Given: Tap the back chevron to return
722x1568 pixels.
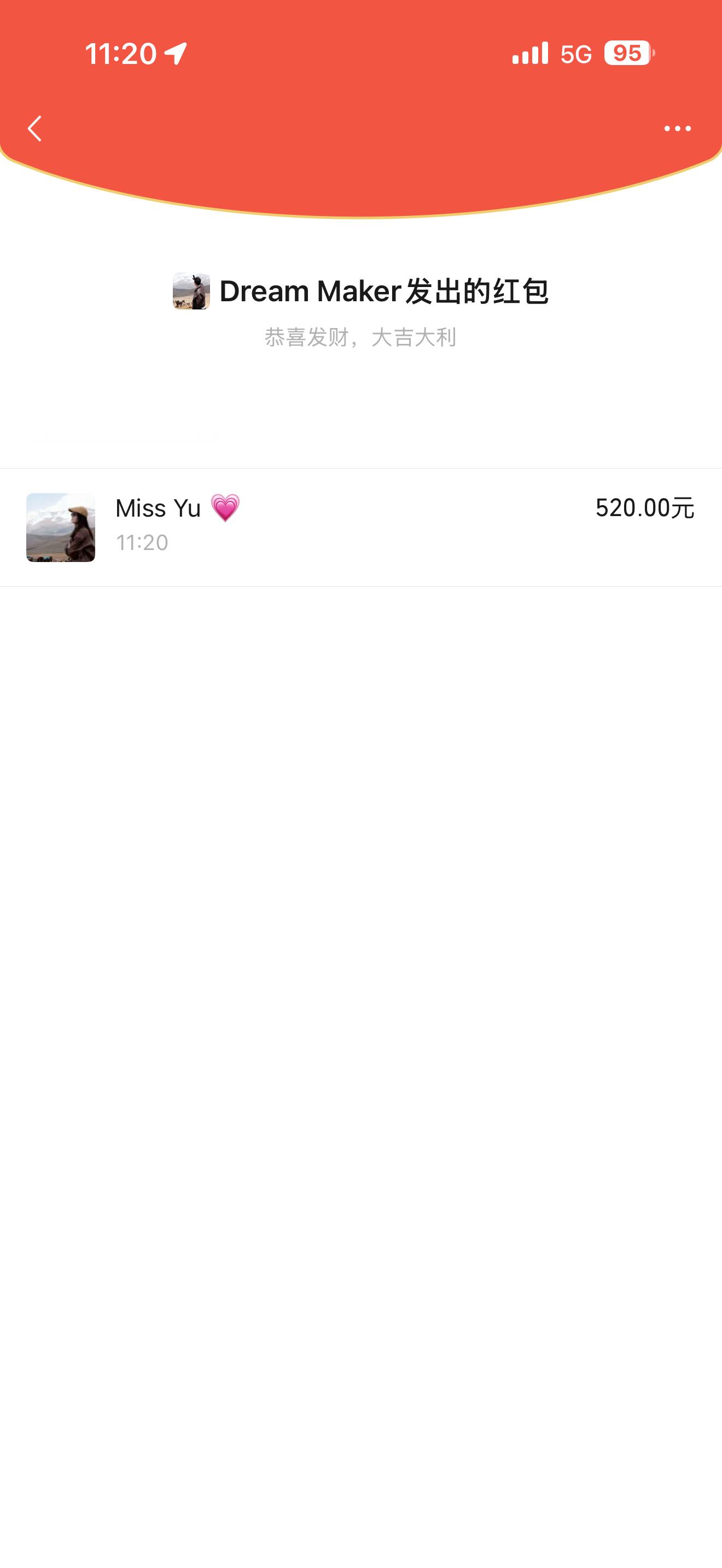Looking at the screenshot, I should pyautogui.click(x=34, y=128).
